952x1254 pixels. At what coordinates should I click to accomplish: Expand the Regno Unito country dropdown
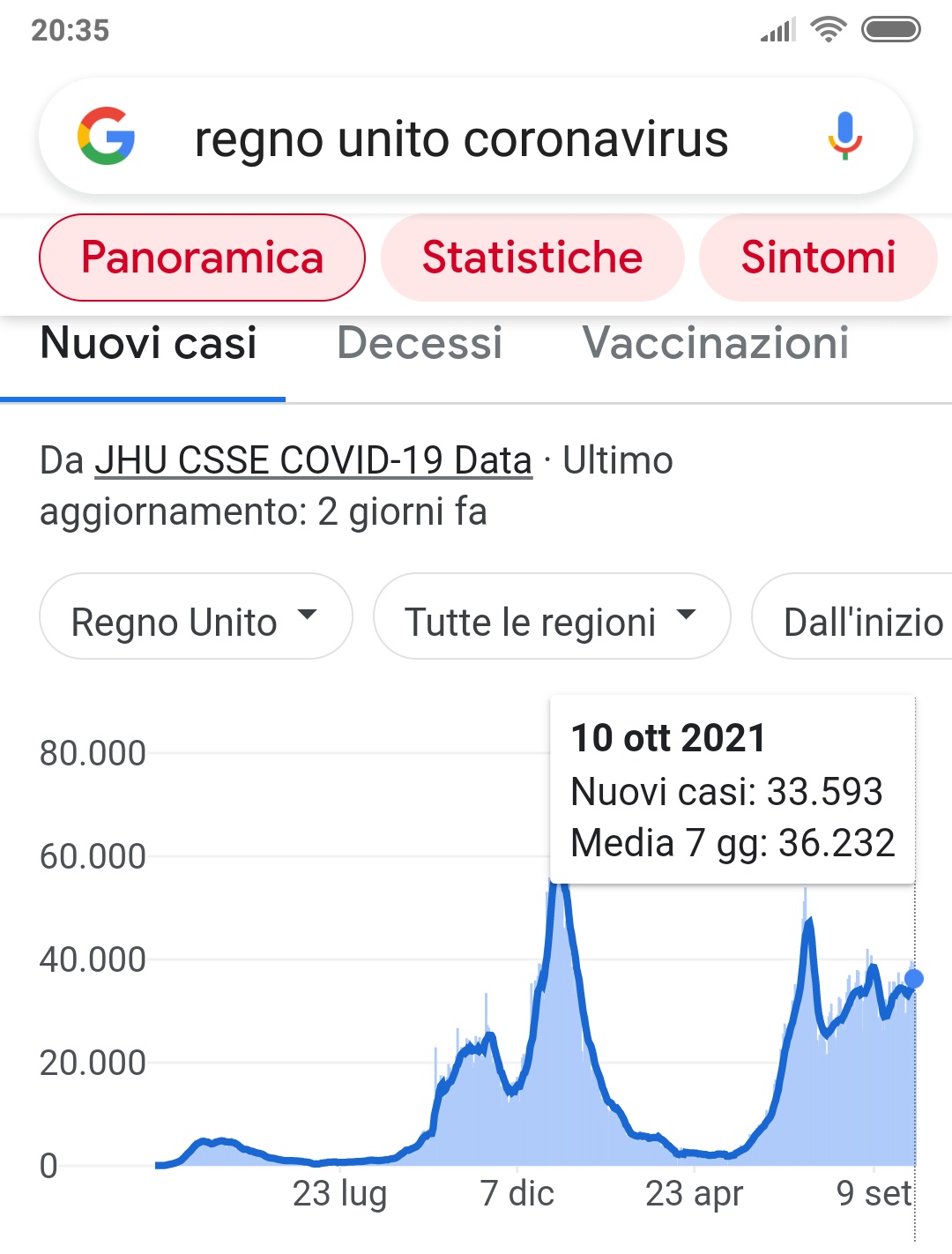(196, 617)
